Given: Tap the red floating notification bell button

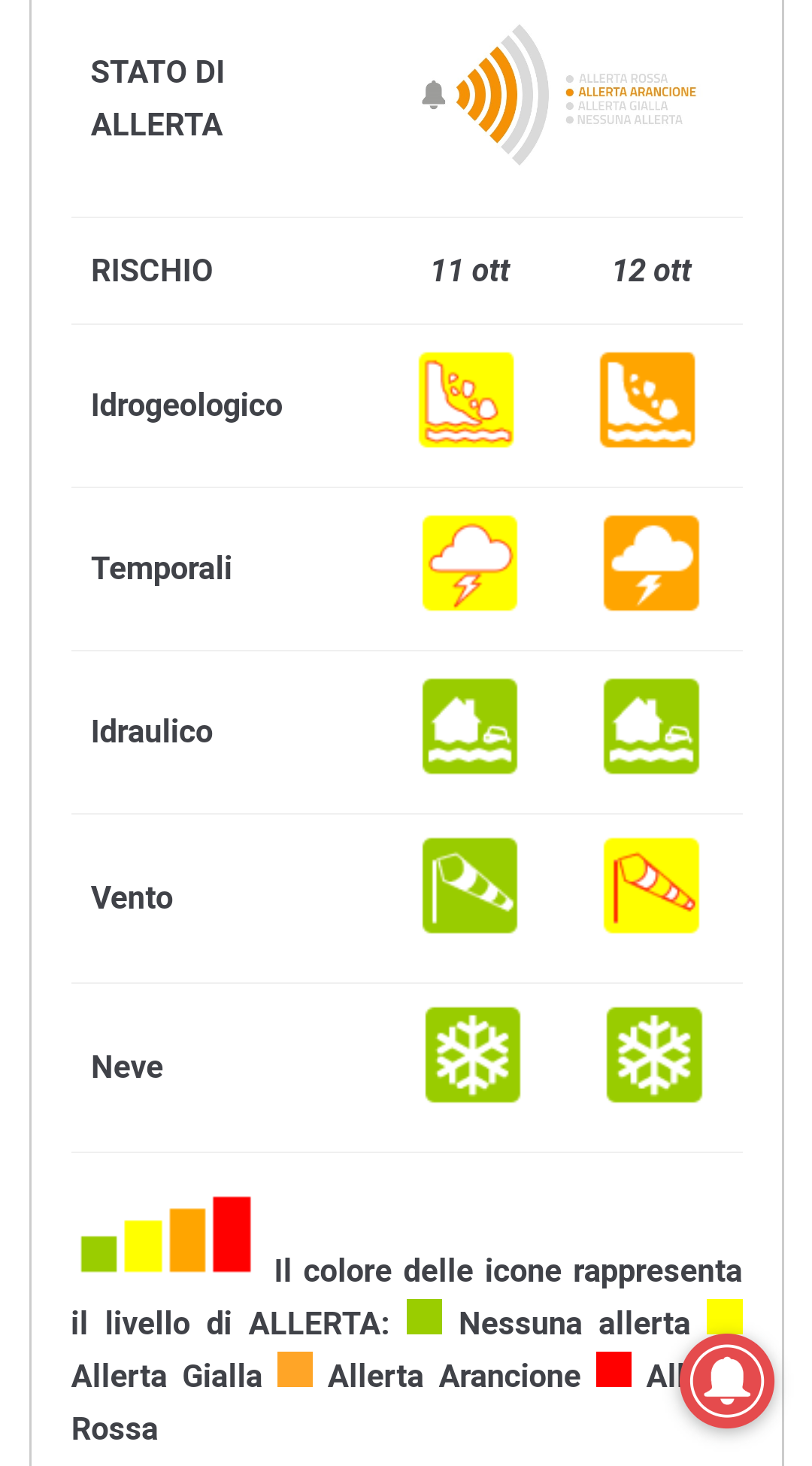Looking at the screenshot, I should pos(726,1380).
